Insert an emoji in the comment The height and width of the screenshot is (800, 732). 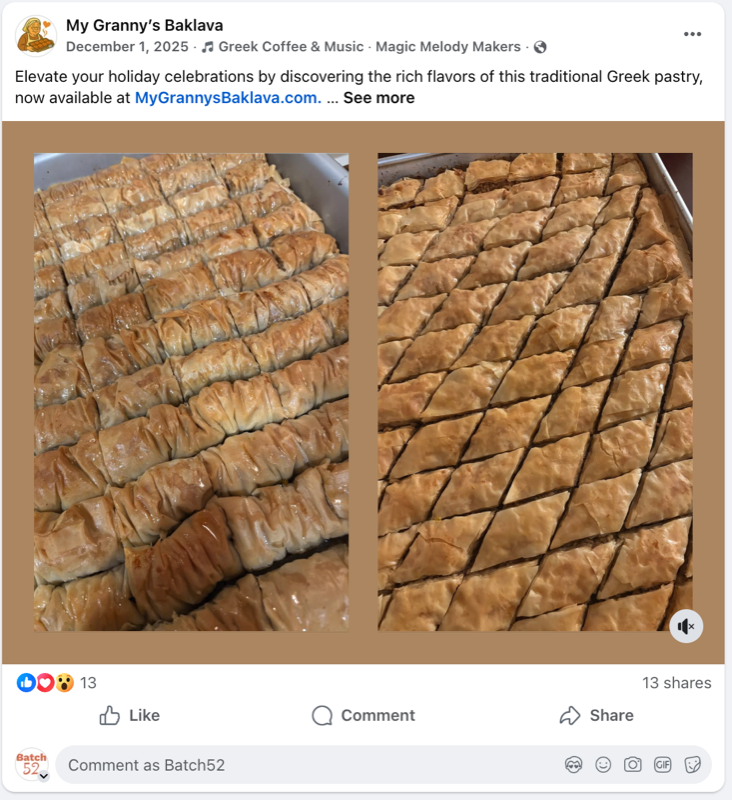(603, 765)
